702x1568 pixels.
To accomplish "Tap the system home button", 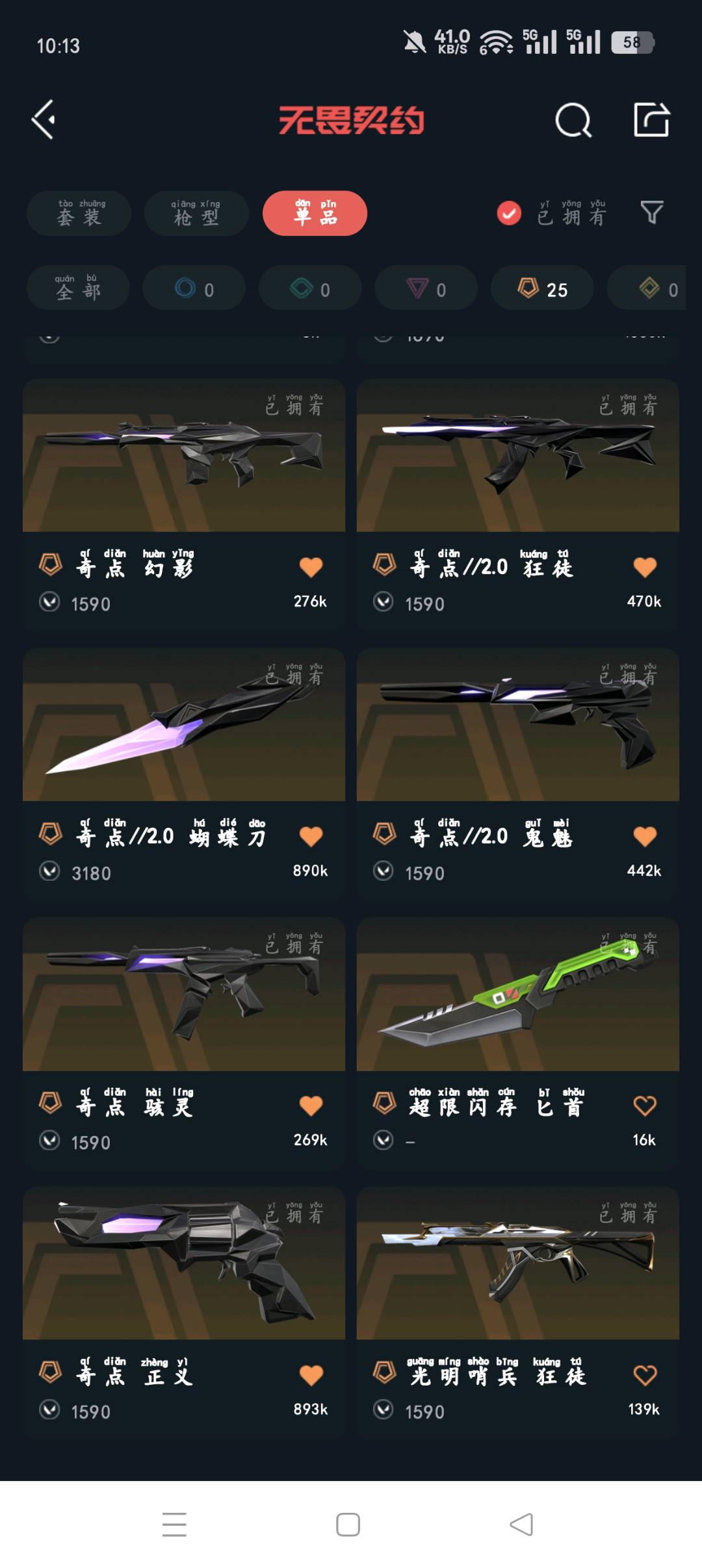I will [348, 1524].
